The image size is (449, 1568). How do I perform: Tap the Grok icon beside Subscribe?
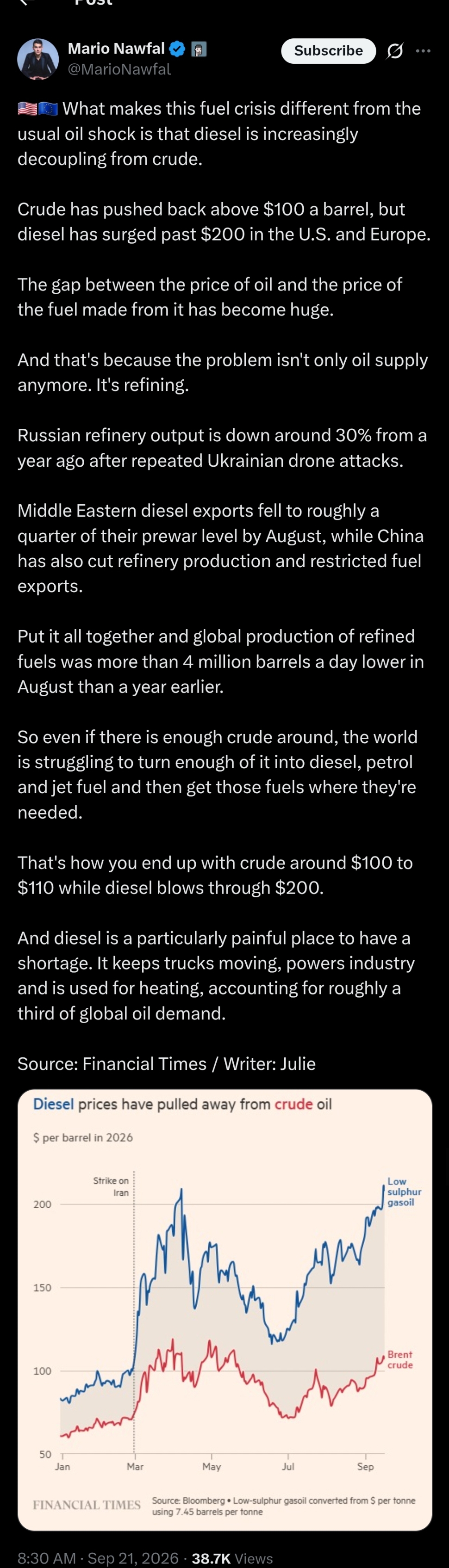tap(395, 51)
